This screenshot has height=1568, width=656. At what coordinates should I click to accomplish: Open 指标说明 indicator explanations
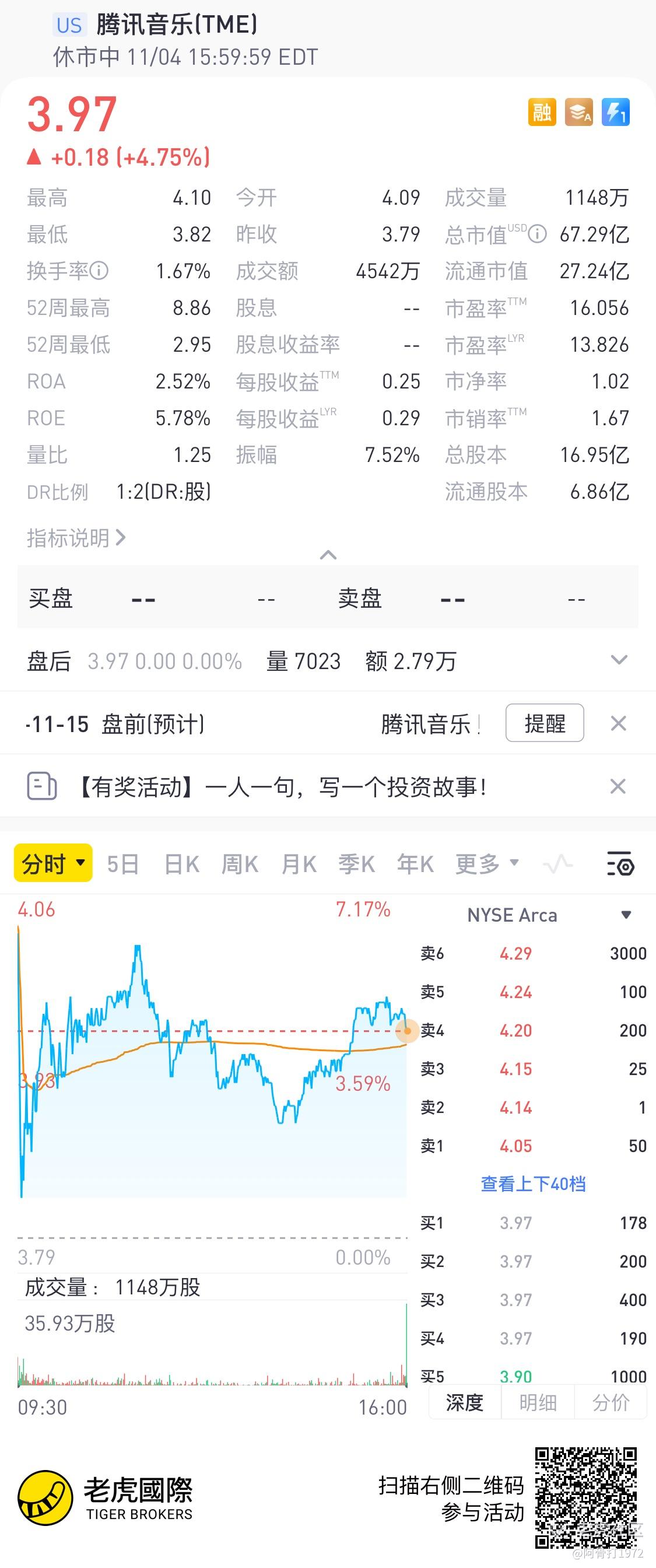(76, 538)
